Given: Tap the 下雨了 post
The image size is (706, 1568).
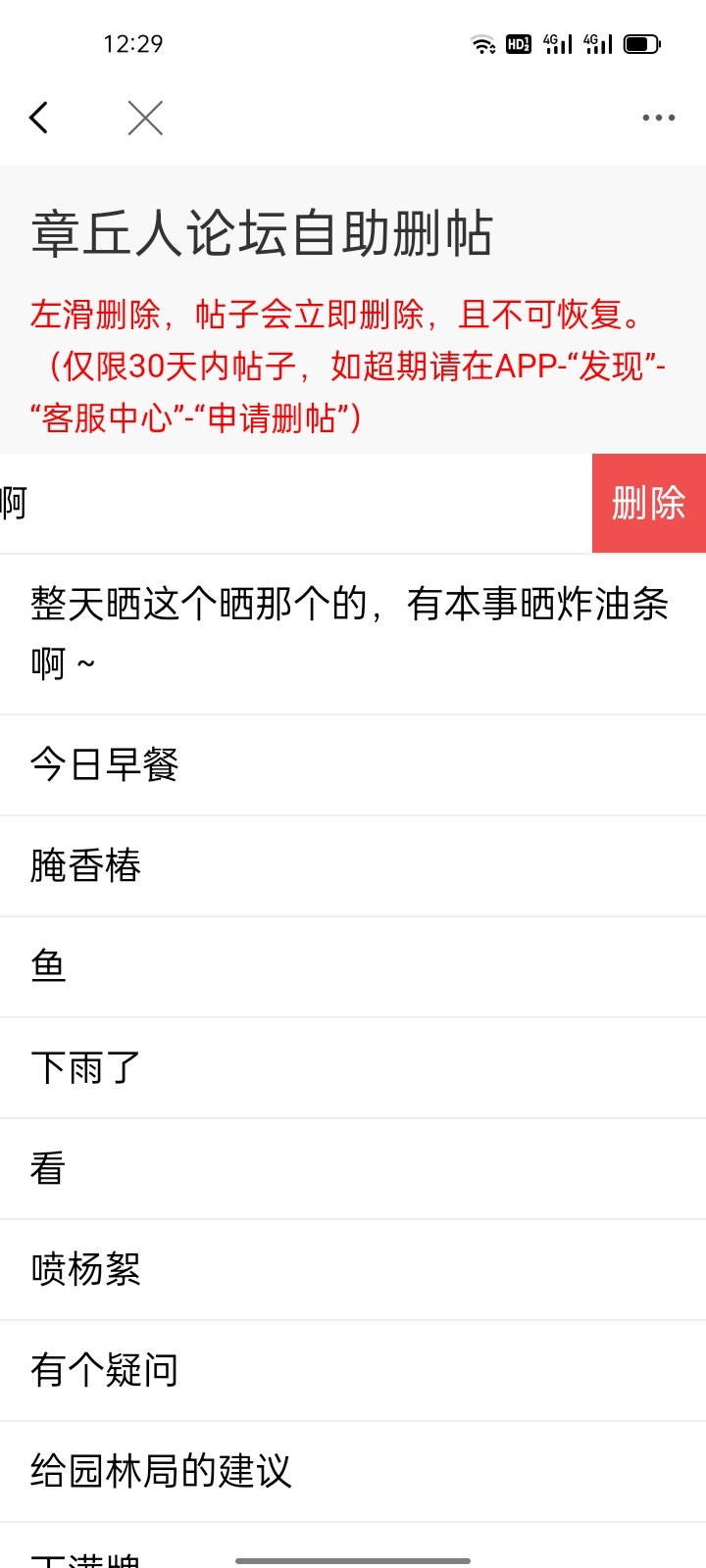Looking at the screenshot, I should [x=353, y=1068].
